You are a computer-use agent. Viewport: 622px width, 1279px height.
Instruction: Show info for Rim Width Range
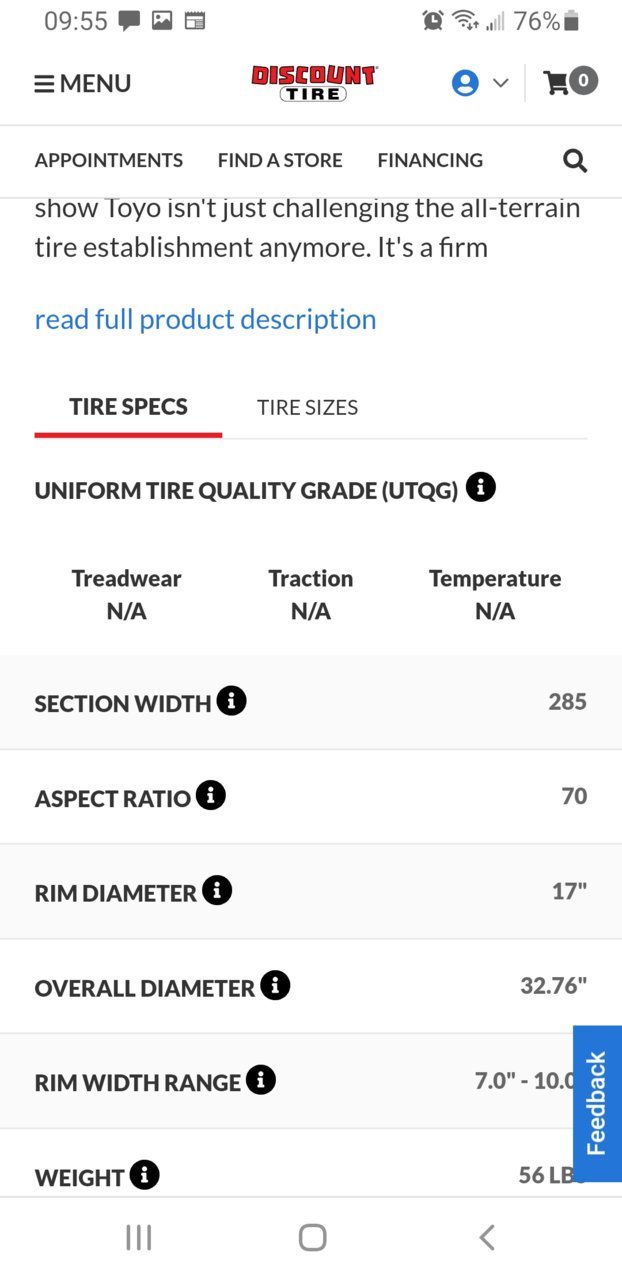tap(260, 1079)
